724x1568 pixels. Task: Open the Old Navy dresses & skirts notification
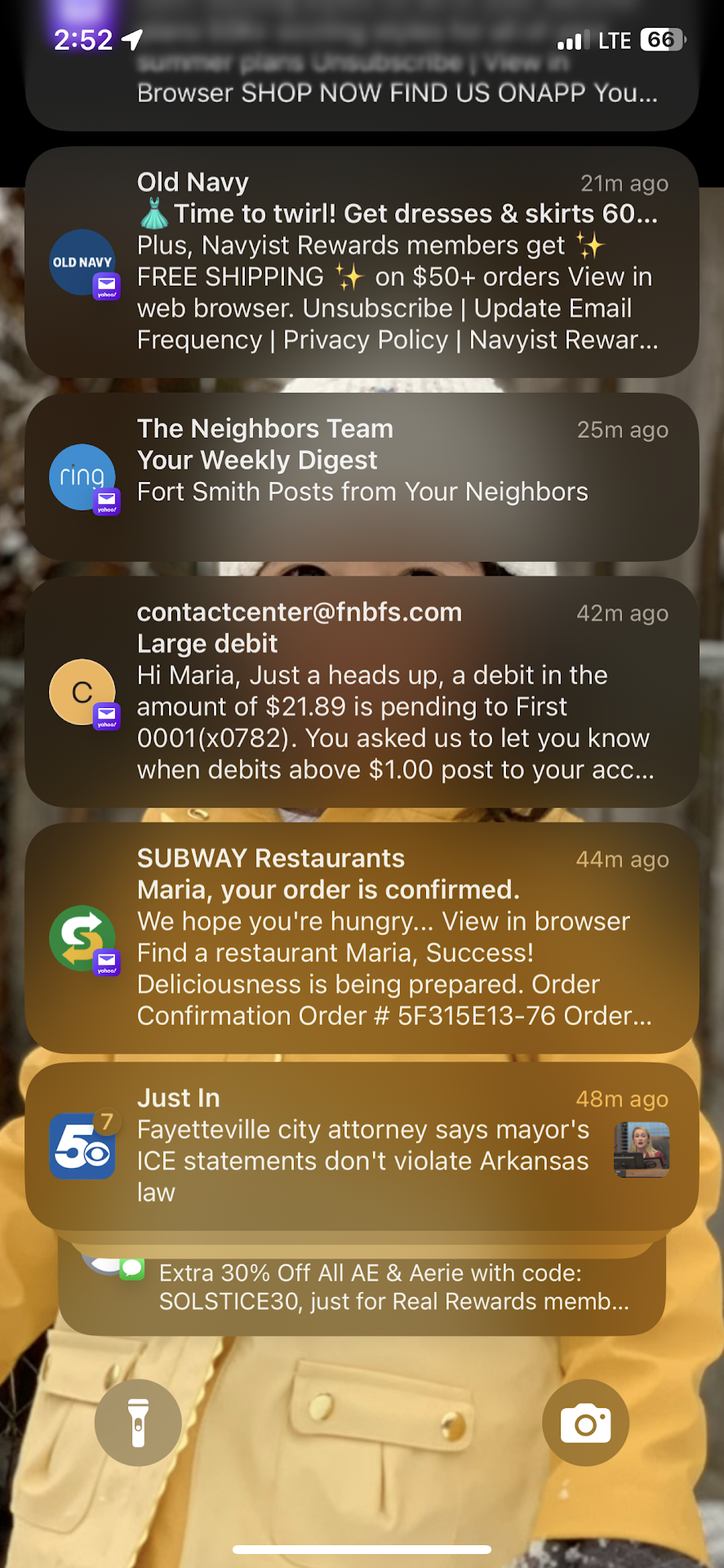[x=362, y=261]
